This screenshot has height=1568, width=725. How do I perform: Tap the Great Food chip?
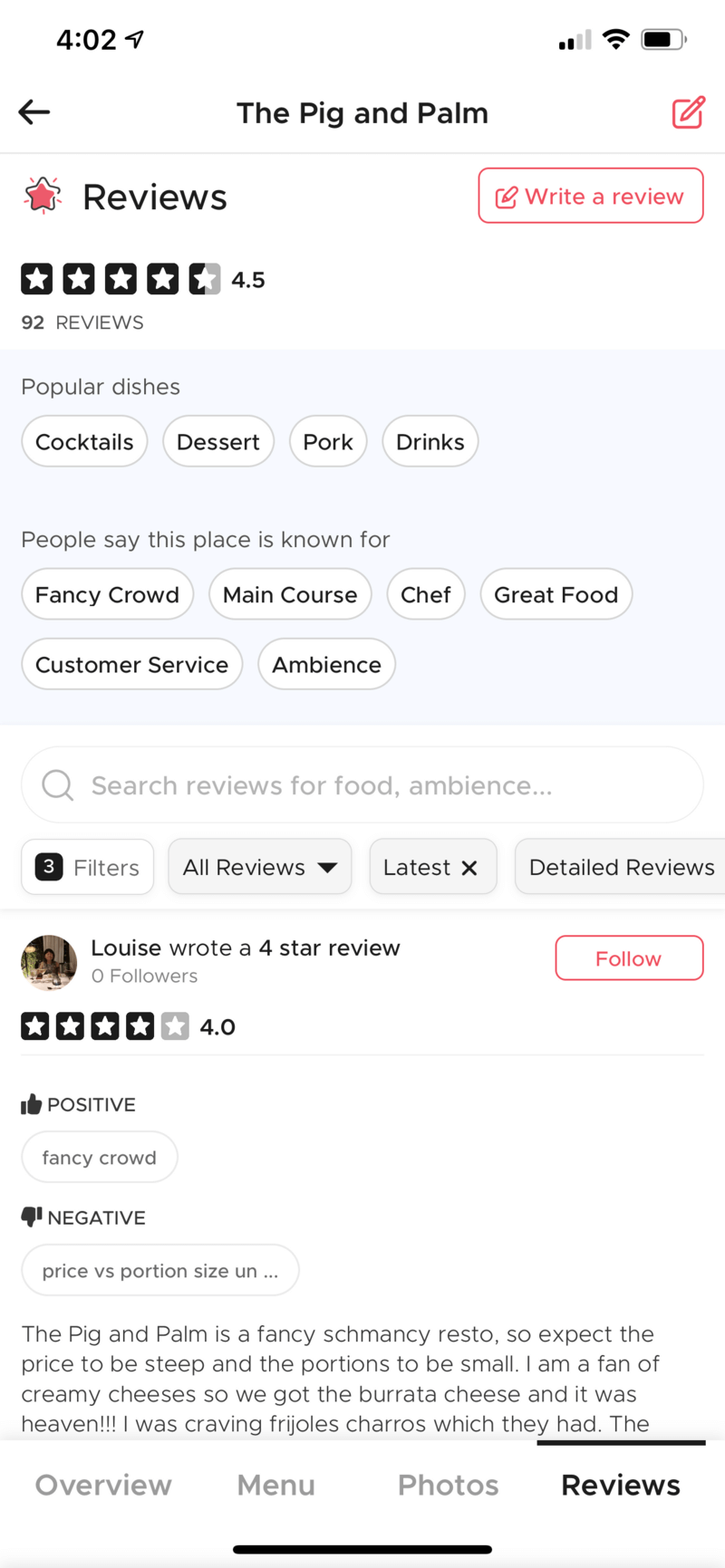[x=556, y=594]
